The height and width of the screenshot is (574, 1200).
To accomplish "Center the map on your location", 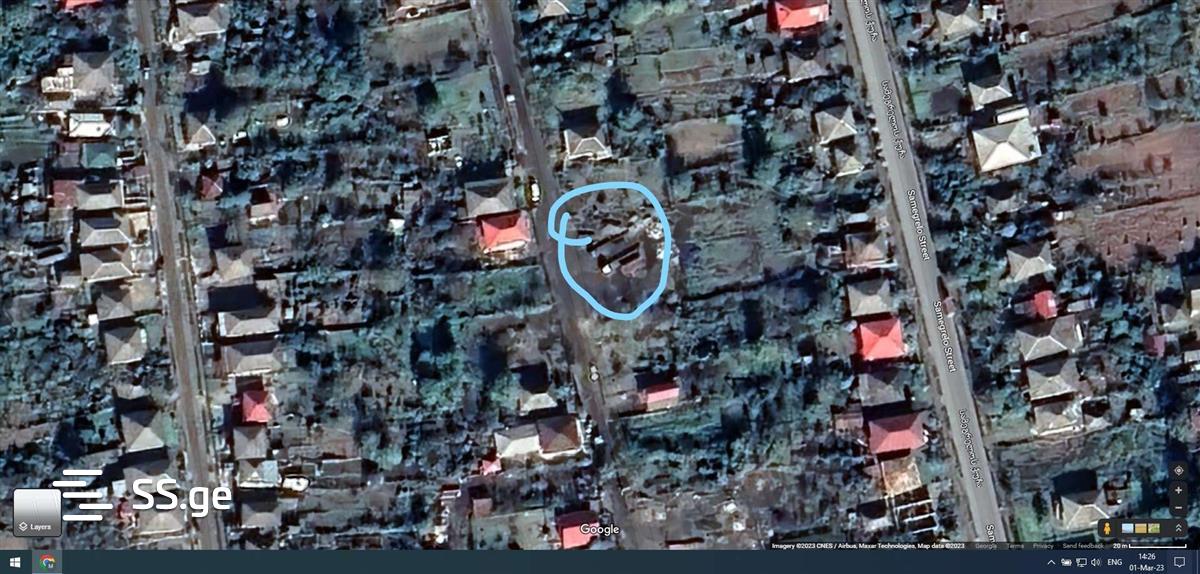I will [x=1179, y=470].
